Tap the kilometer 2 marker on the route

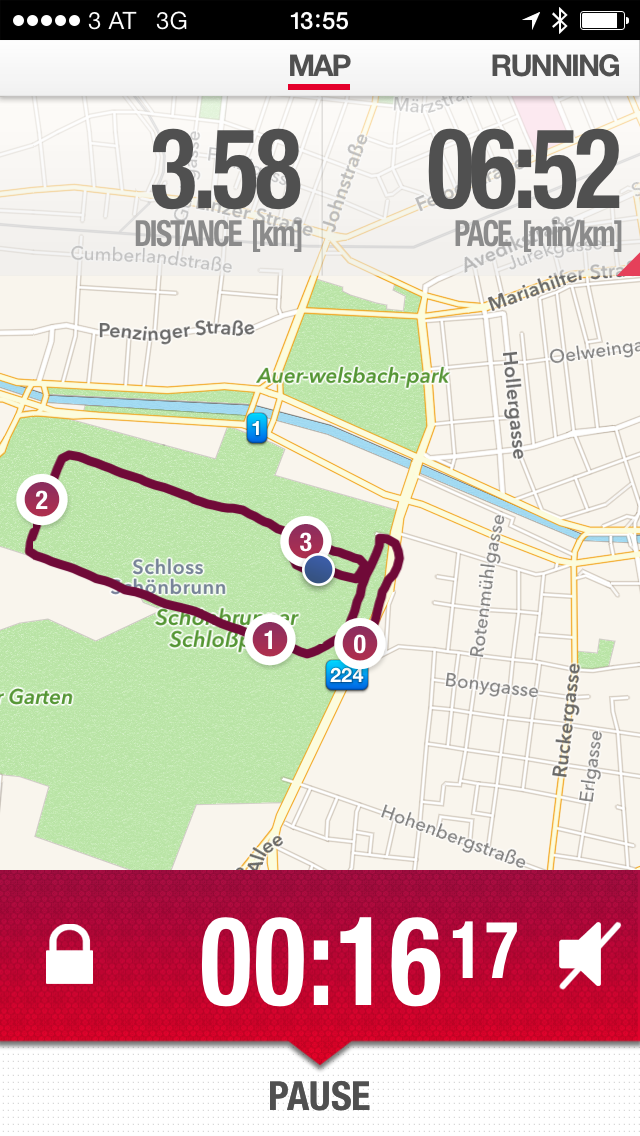tap(41, 501)
